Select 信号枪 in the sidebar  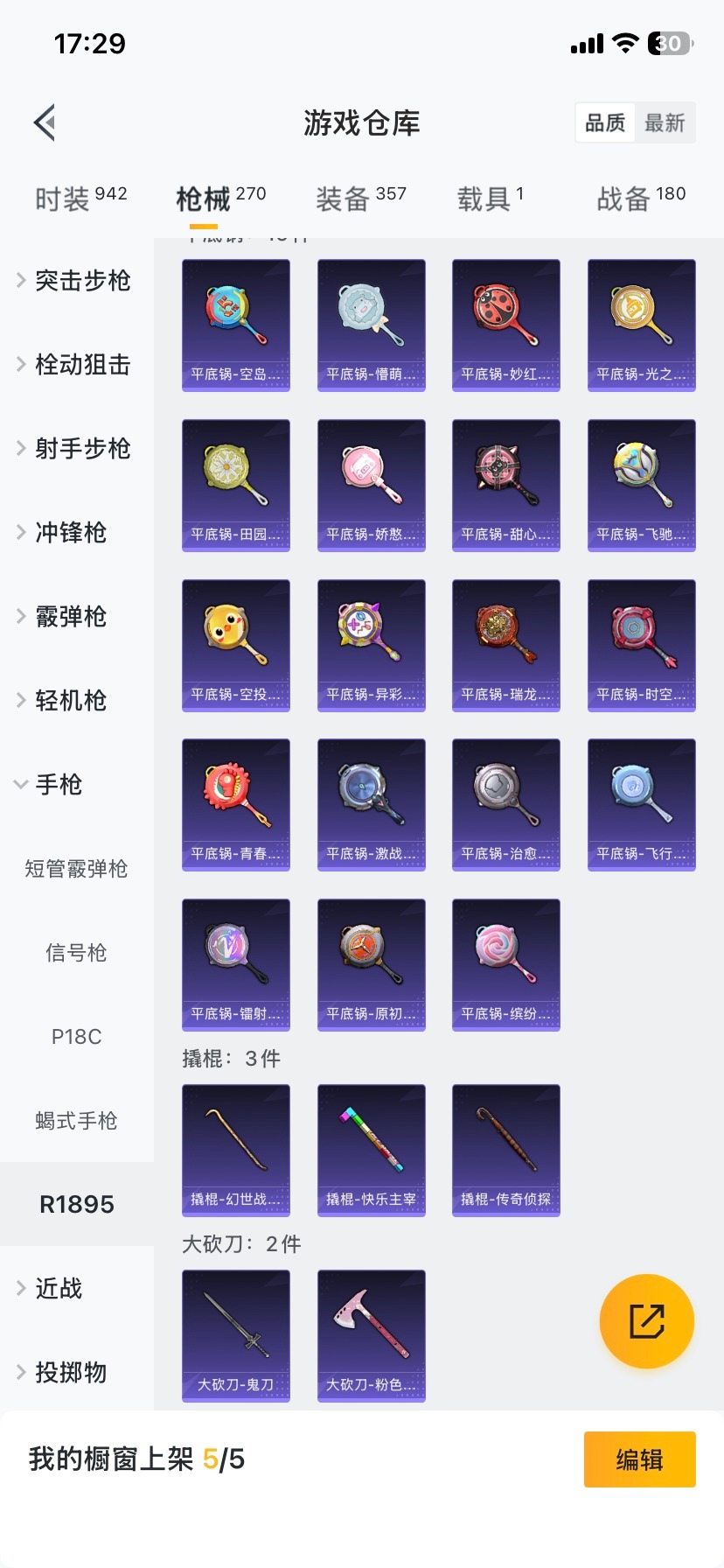coord(77,952)
